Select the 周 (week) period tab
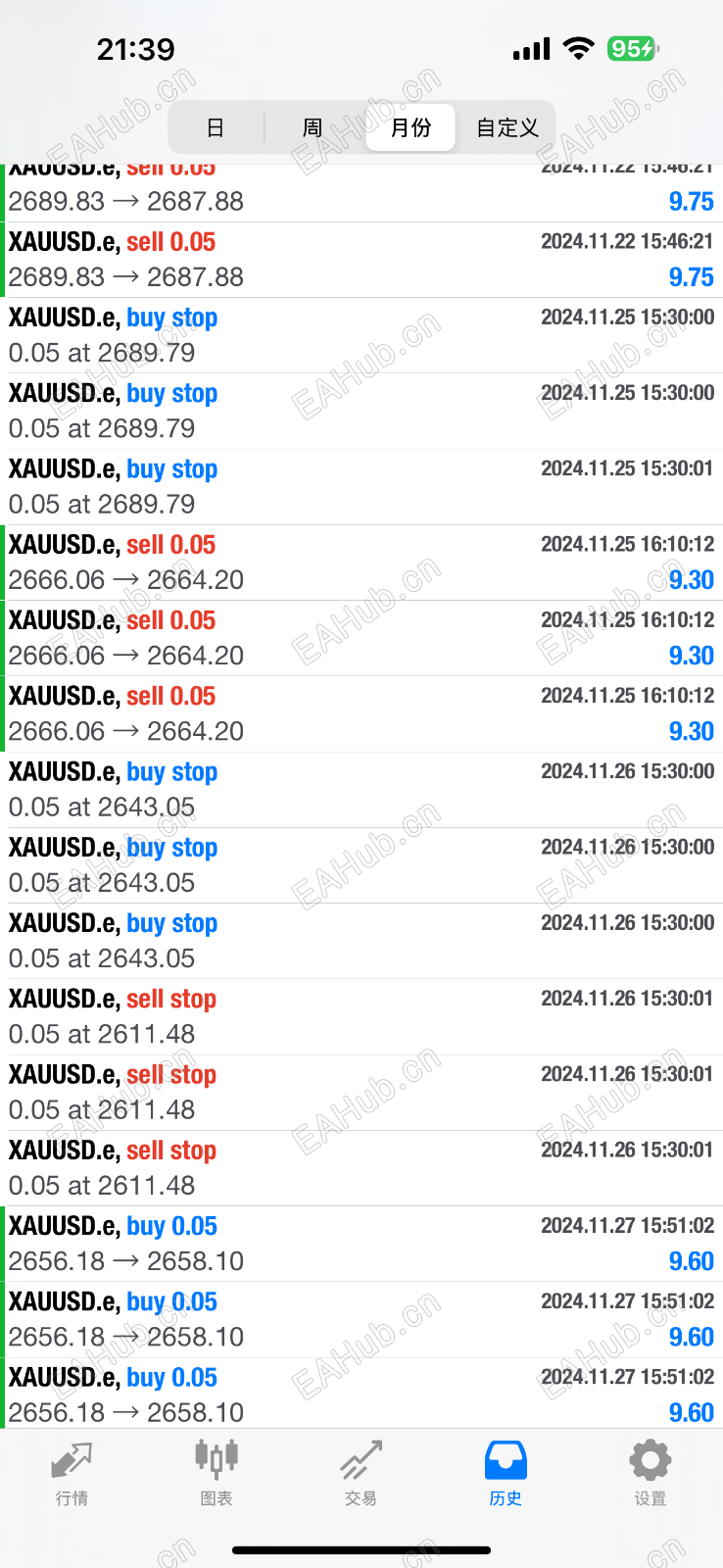This screenshot has width=723, height=1568. [x=313, y=127]
